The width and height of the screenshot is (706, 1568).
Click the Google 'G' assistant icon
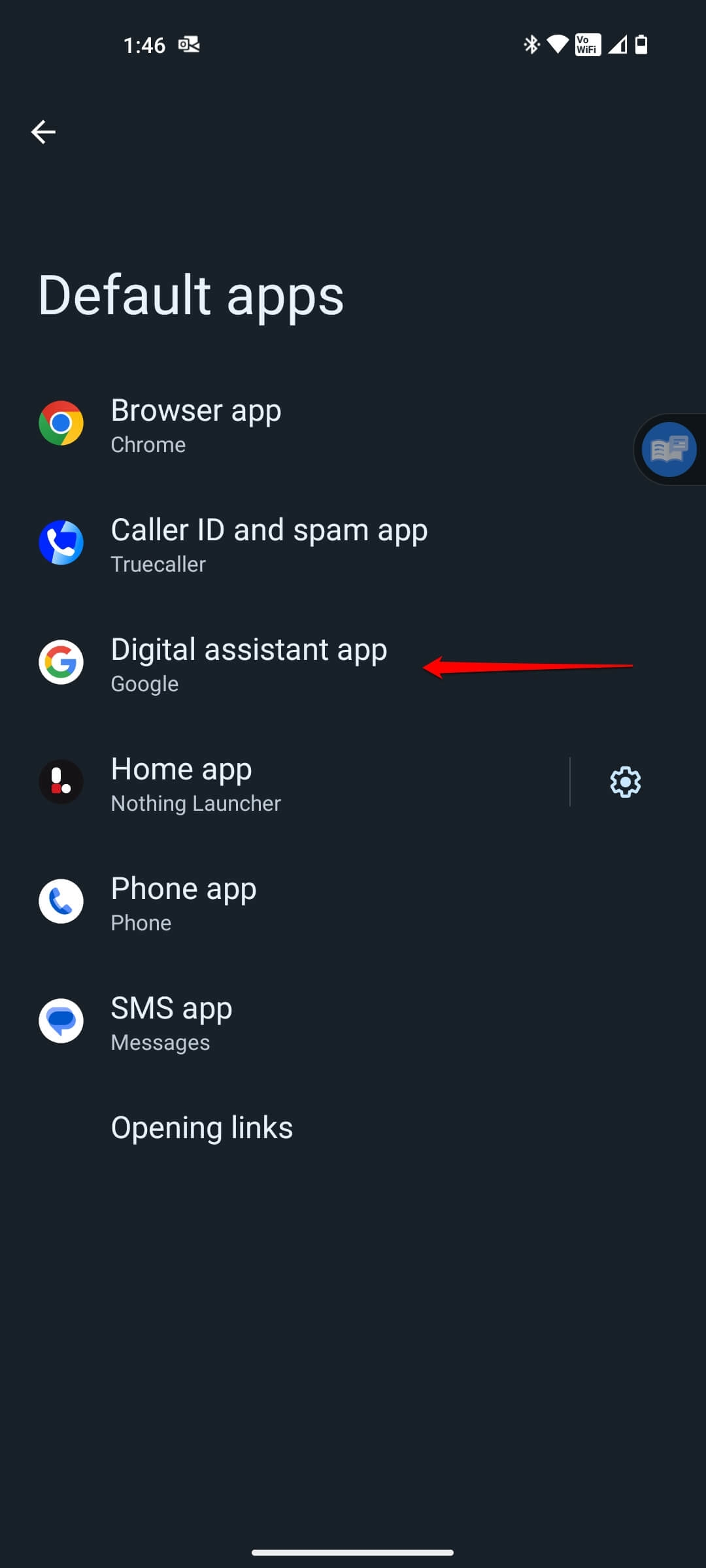[61, 662]
